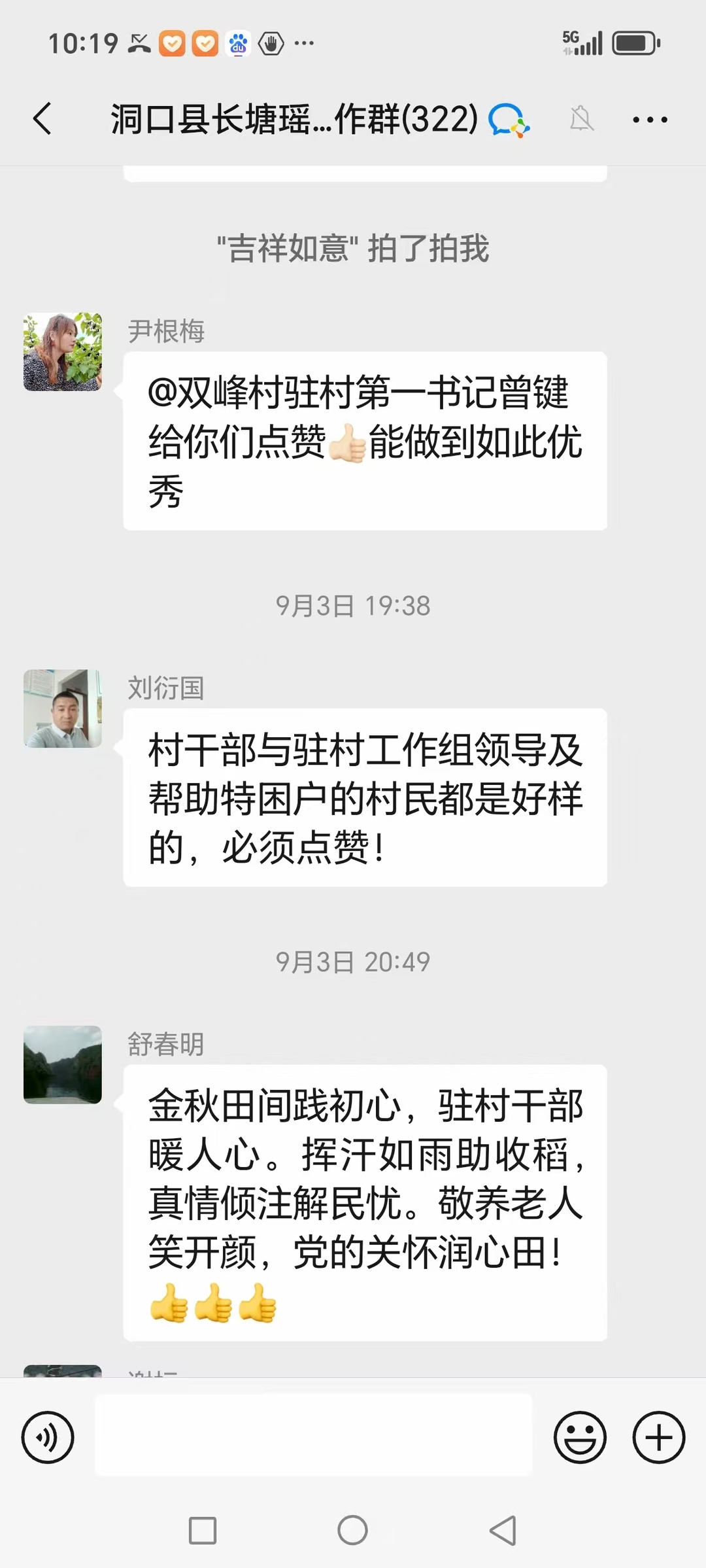This screenshot has height=1568, width=706.
Task: Switch to voice message input
Action: [48, 1437]
